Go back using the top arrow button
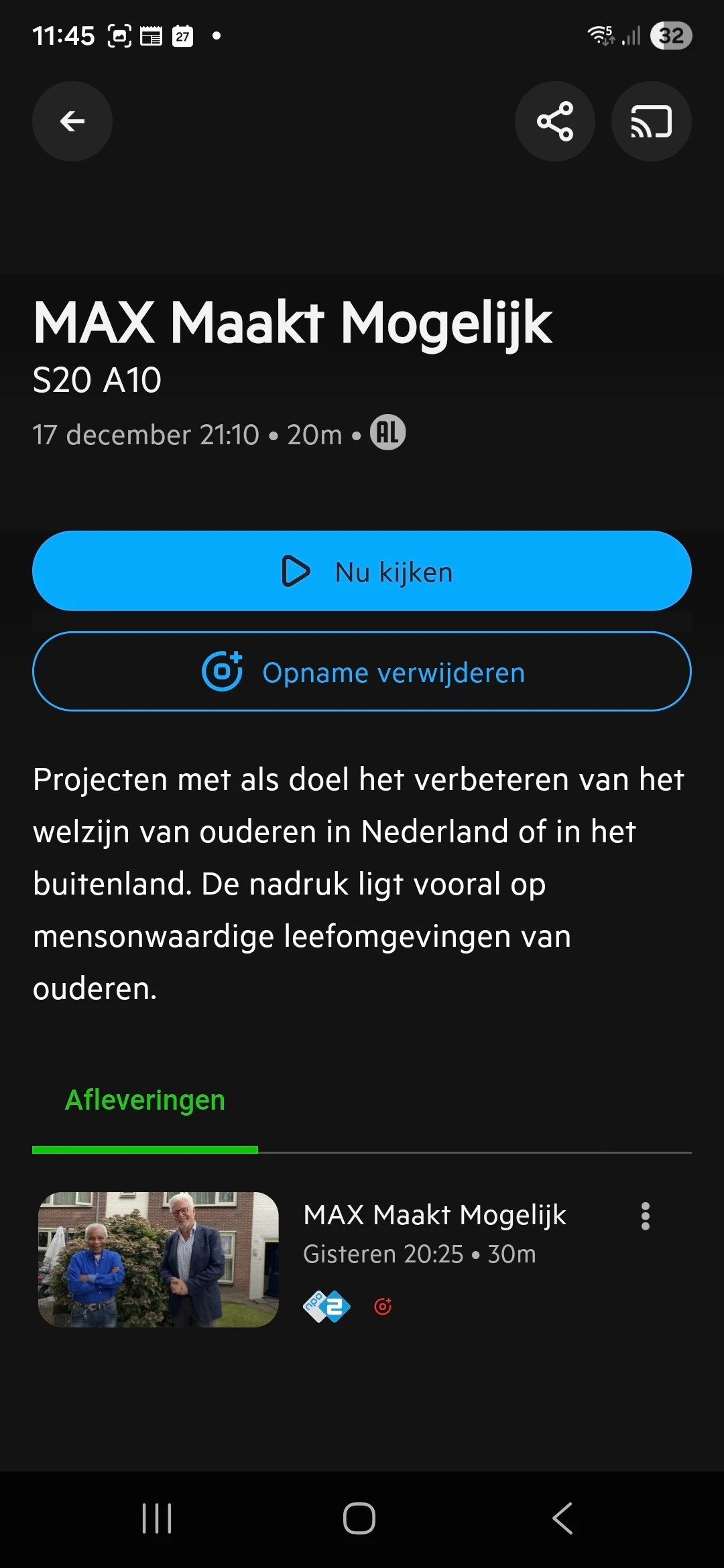The width and height of the screenshot is (724, 1568). pos(72,121)
